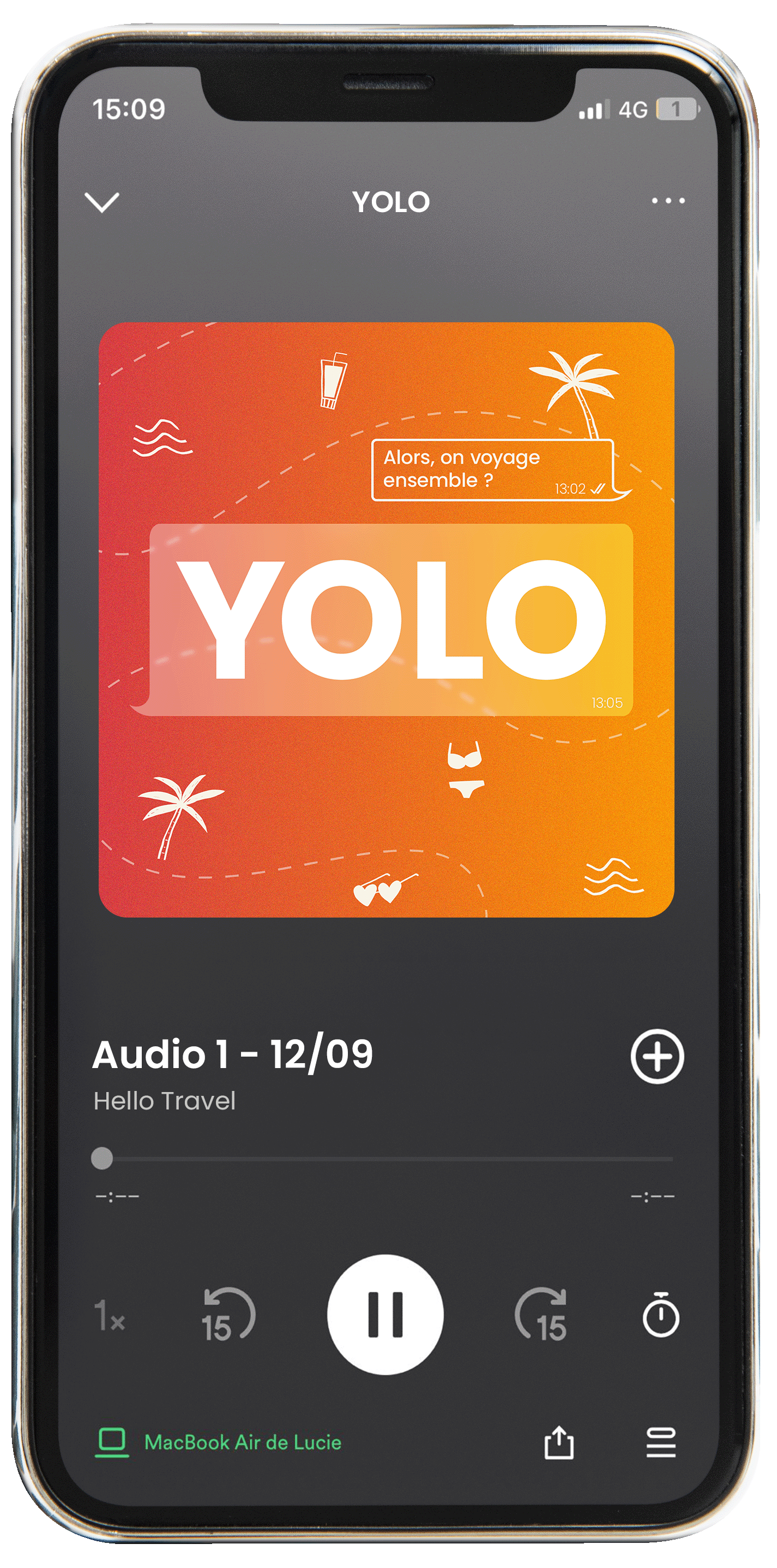The image size is (777, 1568).
Task: Change the 1x playback speed
Action: [110, 1316]
